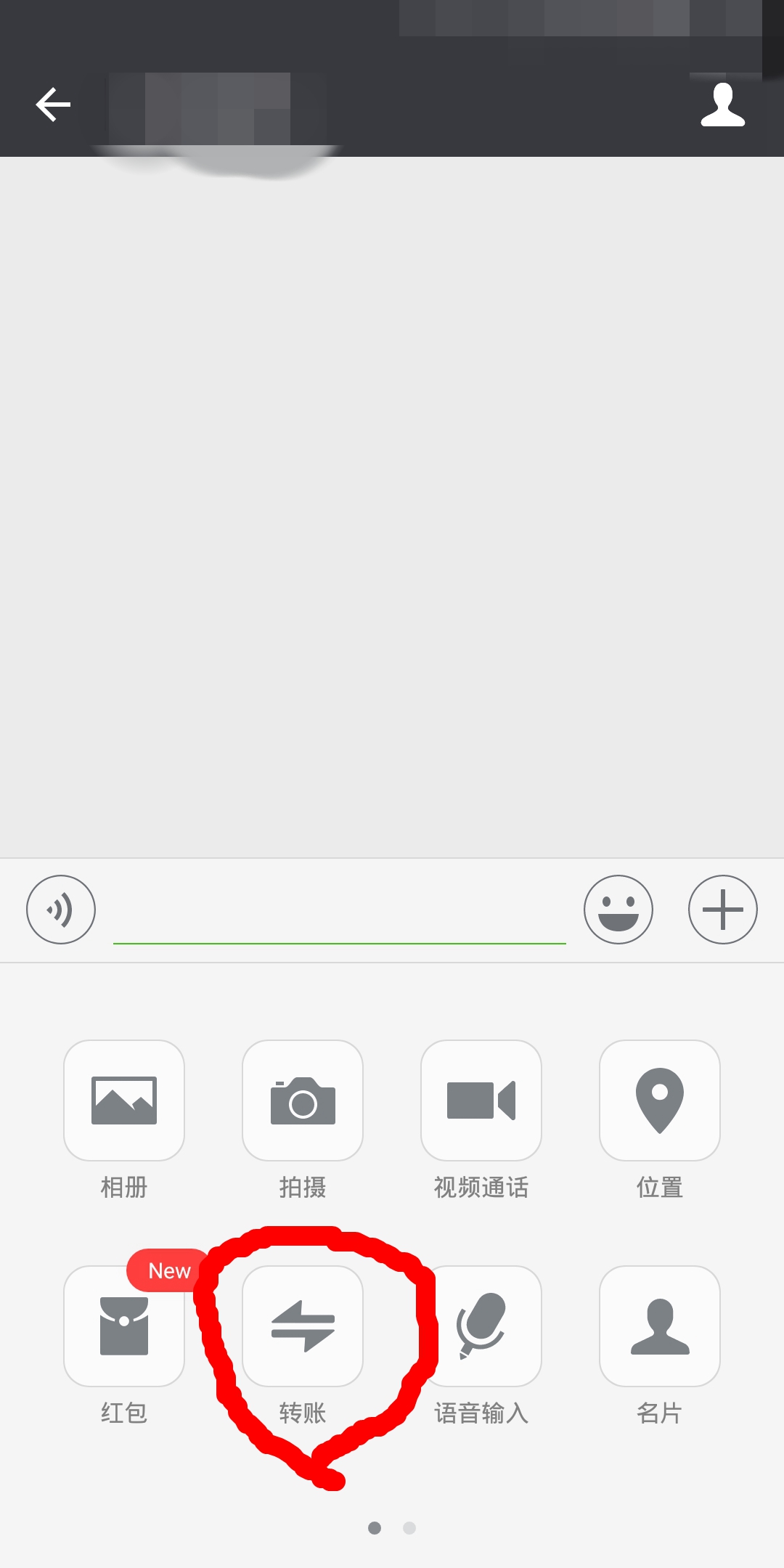Start a 视频通话 video call
Image resolution: width=784 pixels, height=1568 pixels.
(x=481, y=1101)
